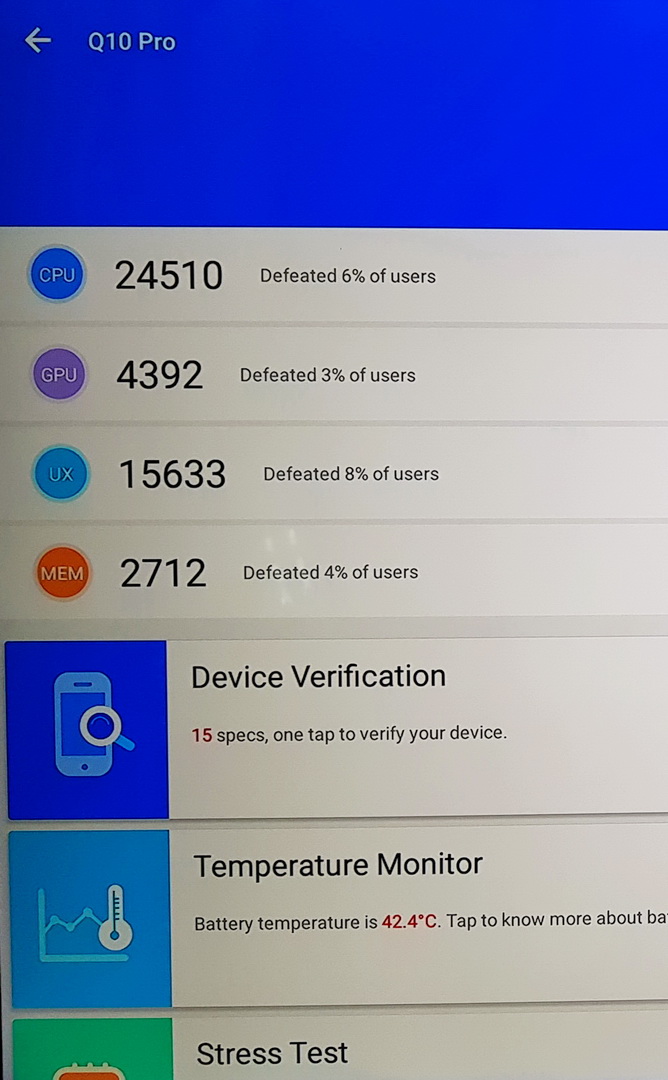668x1080 pixels.
Task: Open the Stress Test card
Action: pos(340,1048)
